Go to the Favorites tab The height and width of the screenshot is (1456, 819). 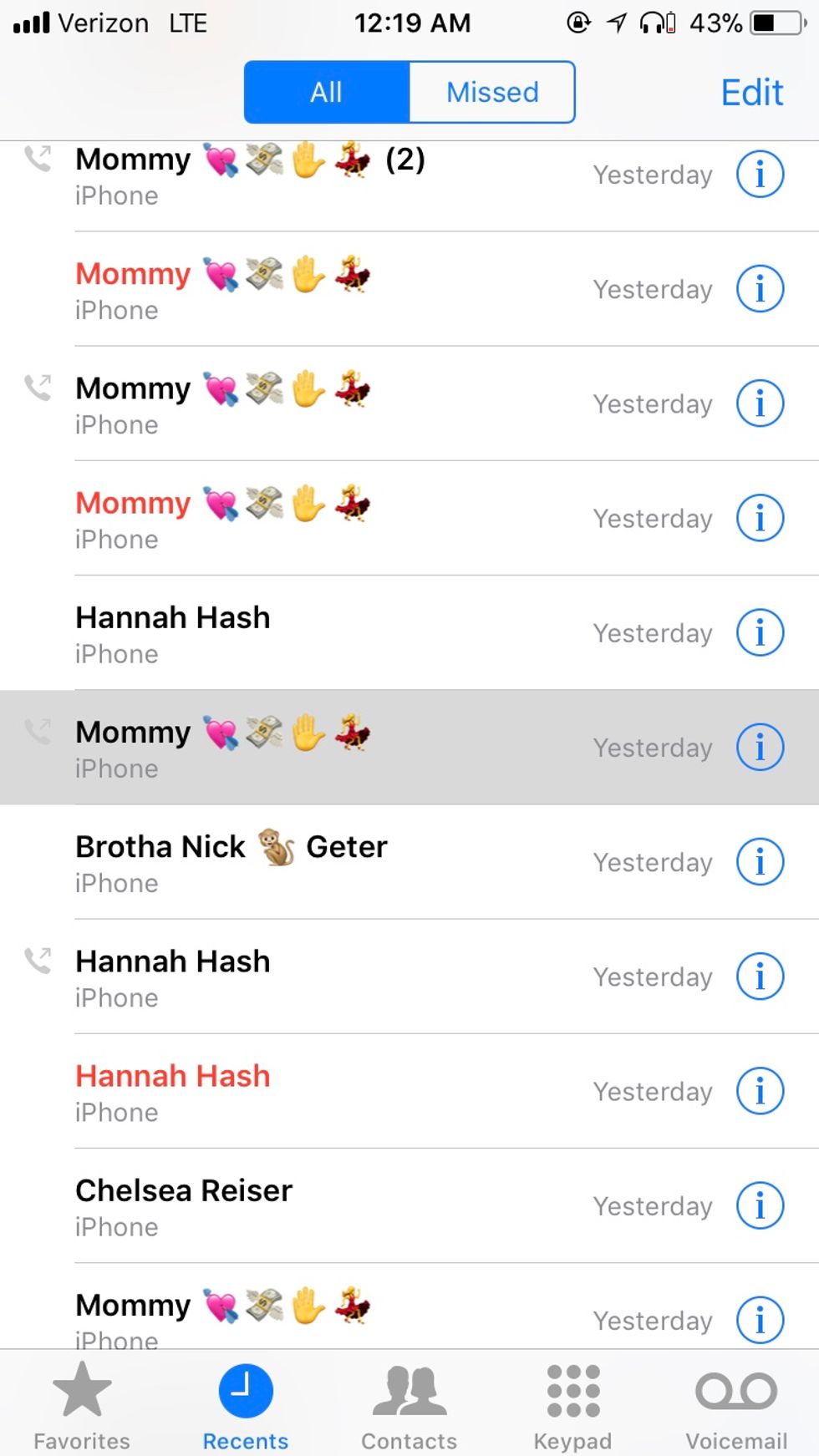(82, 1405)
